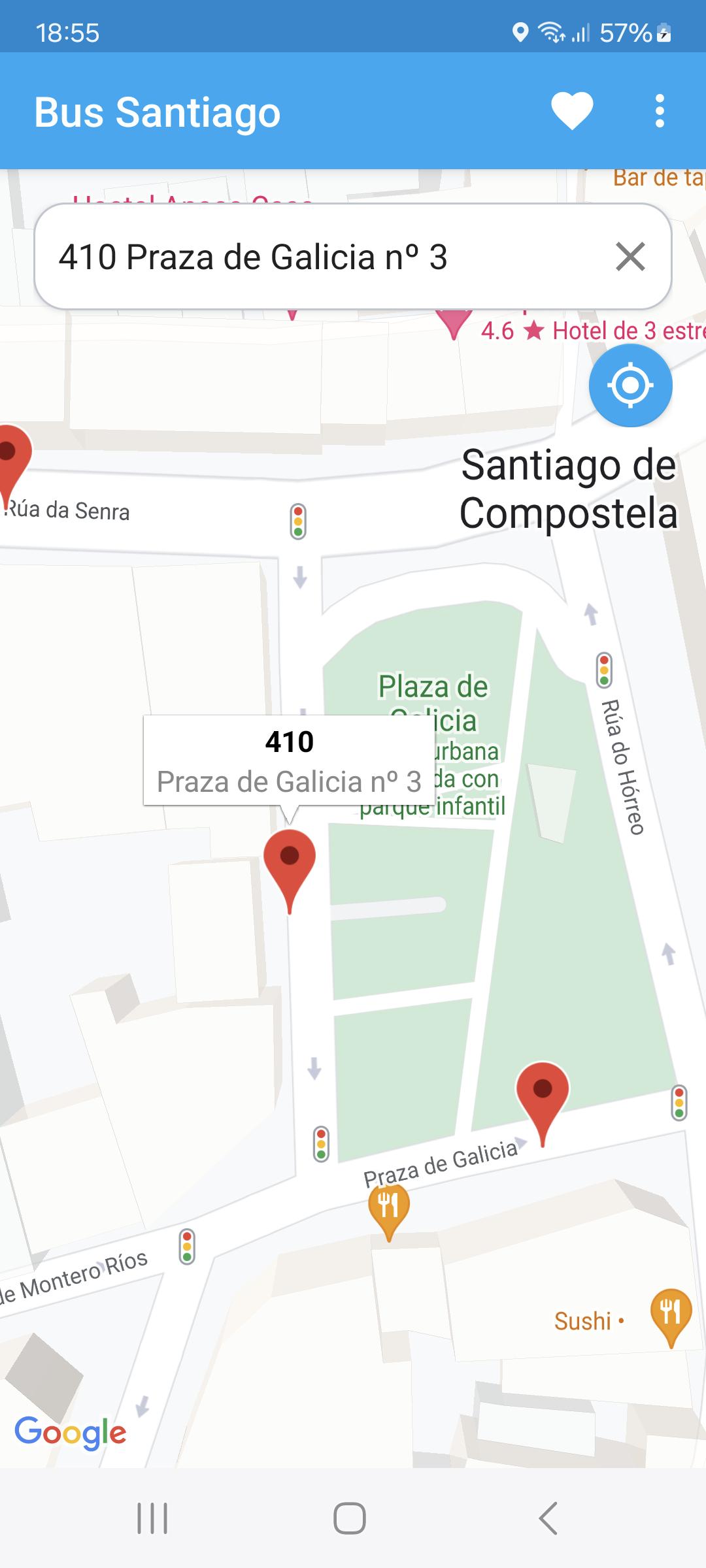Screen dimensions: 706x1568
Task: Tap the stop search box
Action: click(353, 256)
